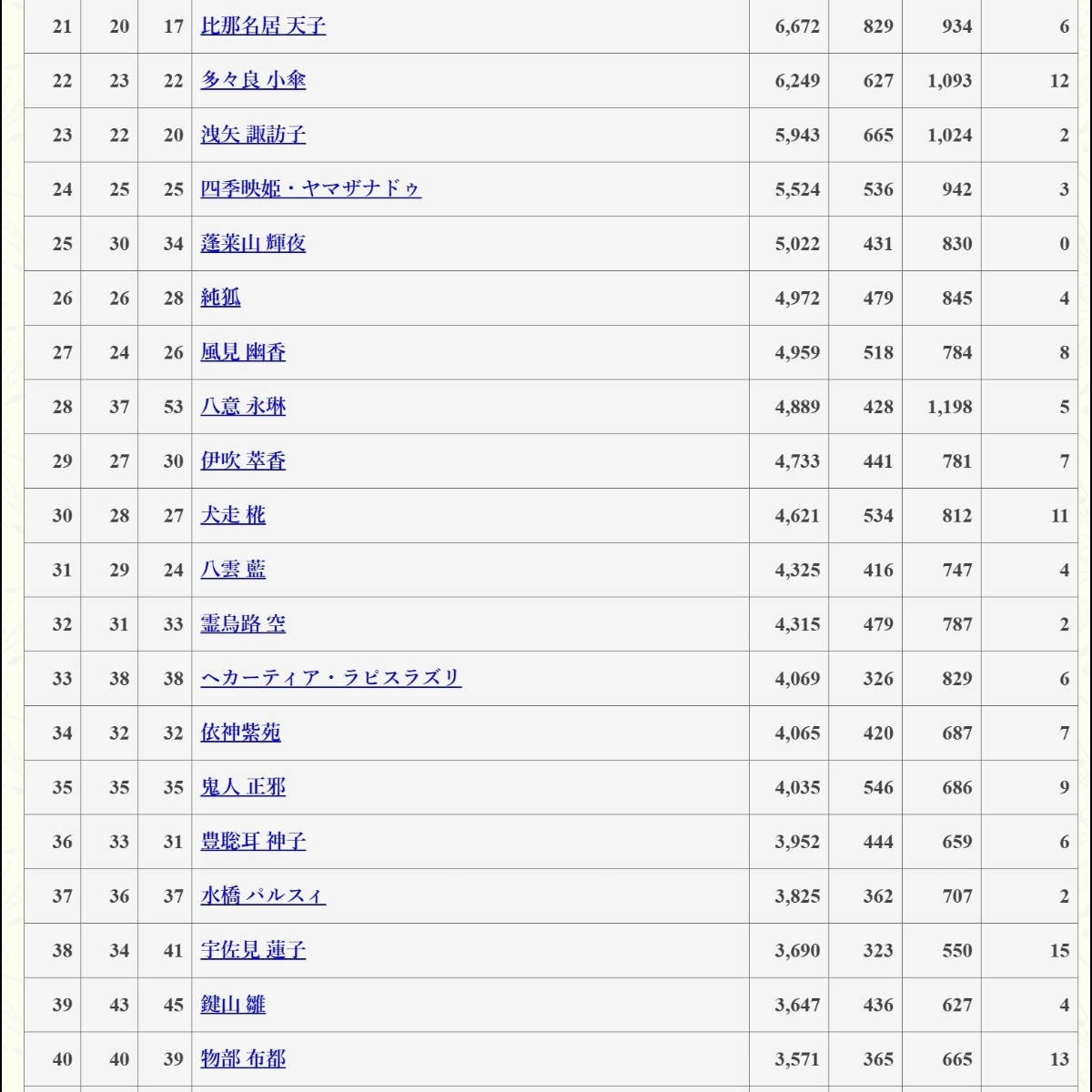
Task: Open the 比那名居 天子 link
Action: 263,26
